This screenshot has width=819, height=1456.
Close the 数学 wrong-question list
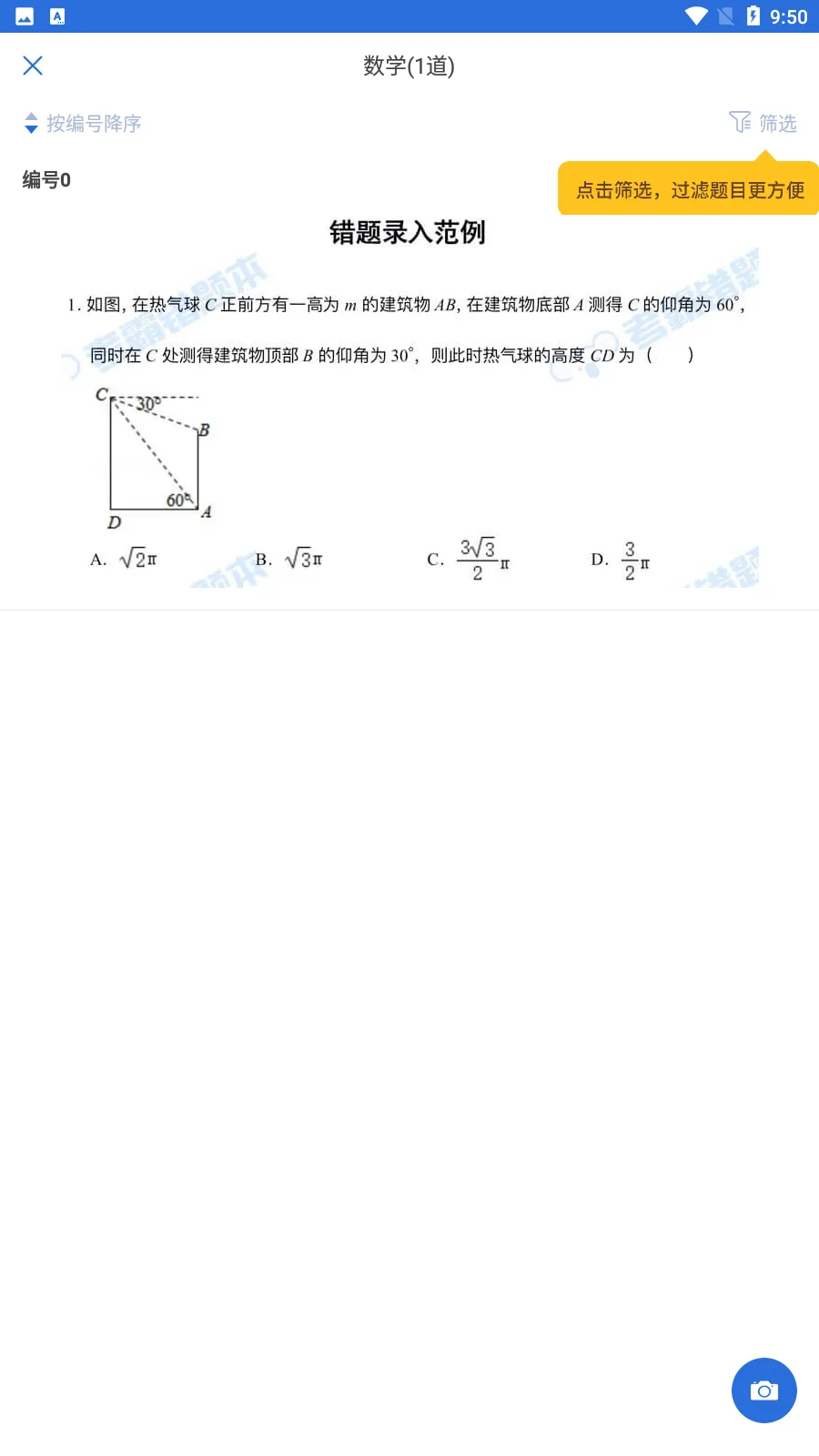pos(33,66)
